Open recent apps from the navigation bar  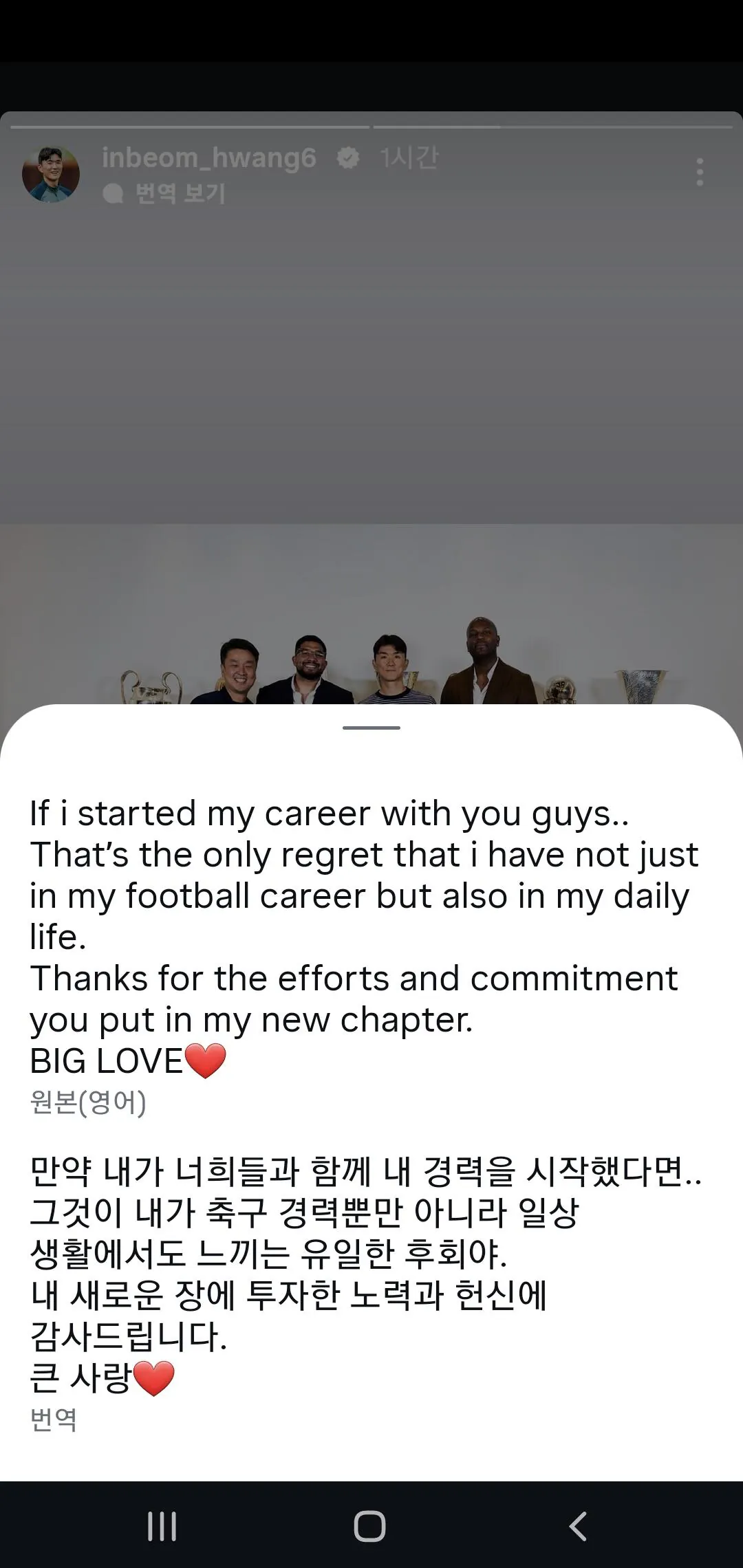(162, 1526)
